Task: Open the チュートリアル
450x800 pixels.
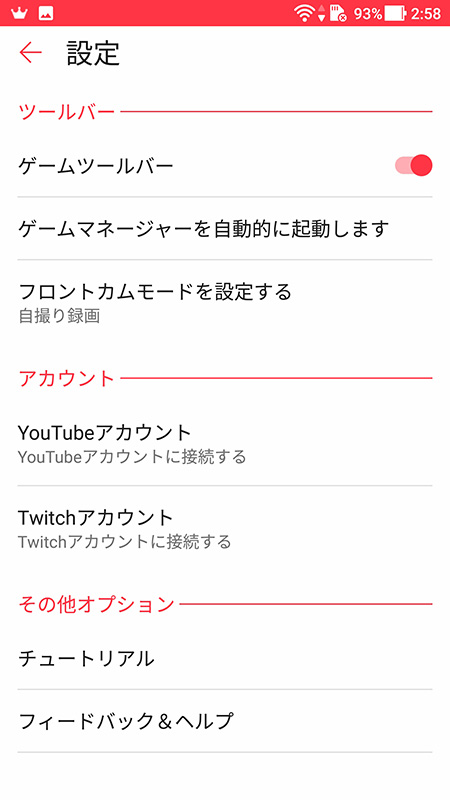Action: point(225,658)
